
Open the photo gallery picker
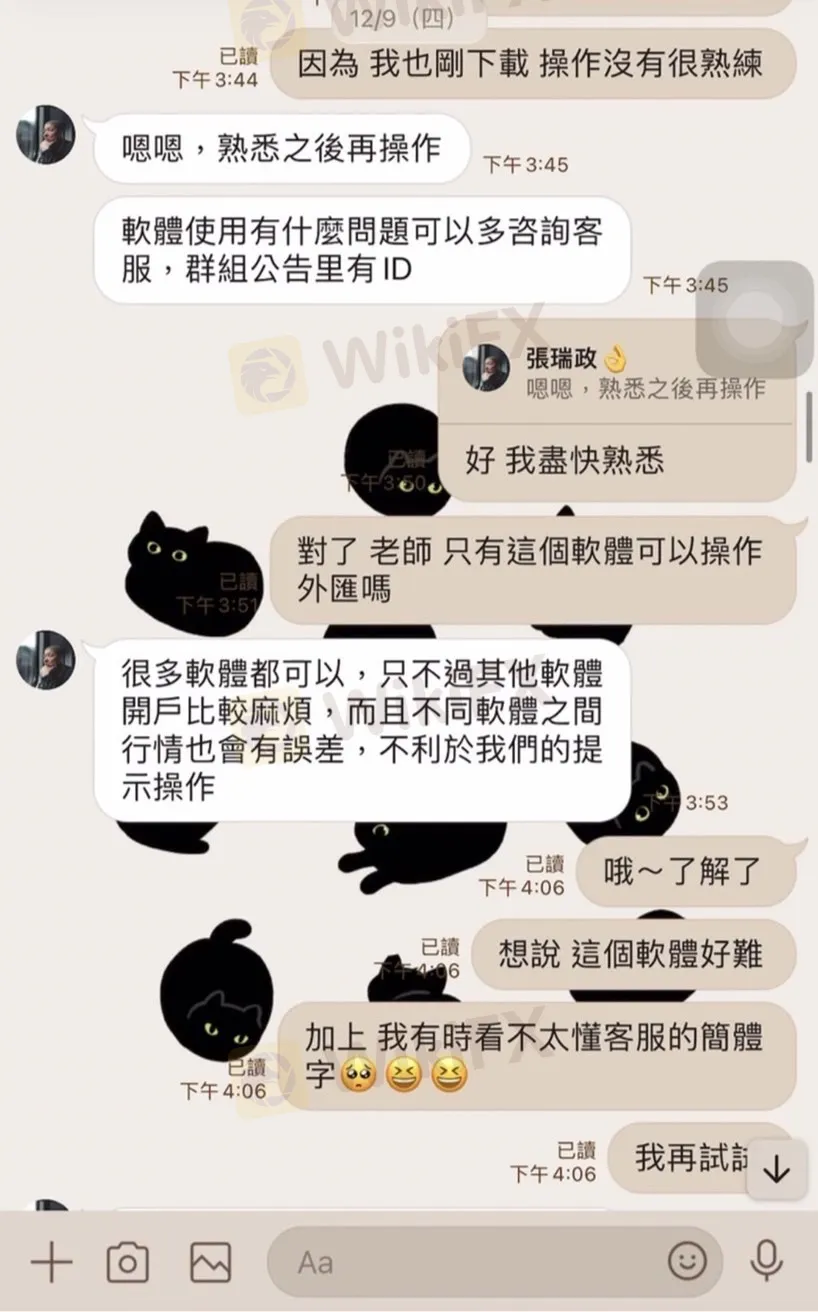[209, 1262]
